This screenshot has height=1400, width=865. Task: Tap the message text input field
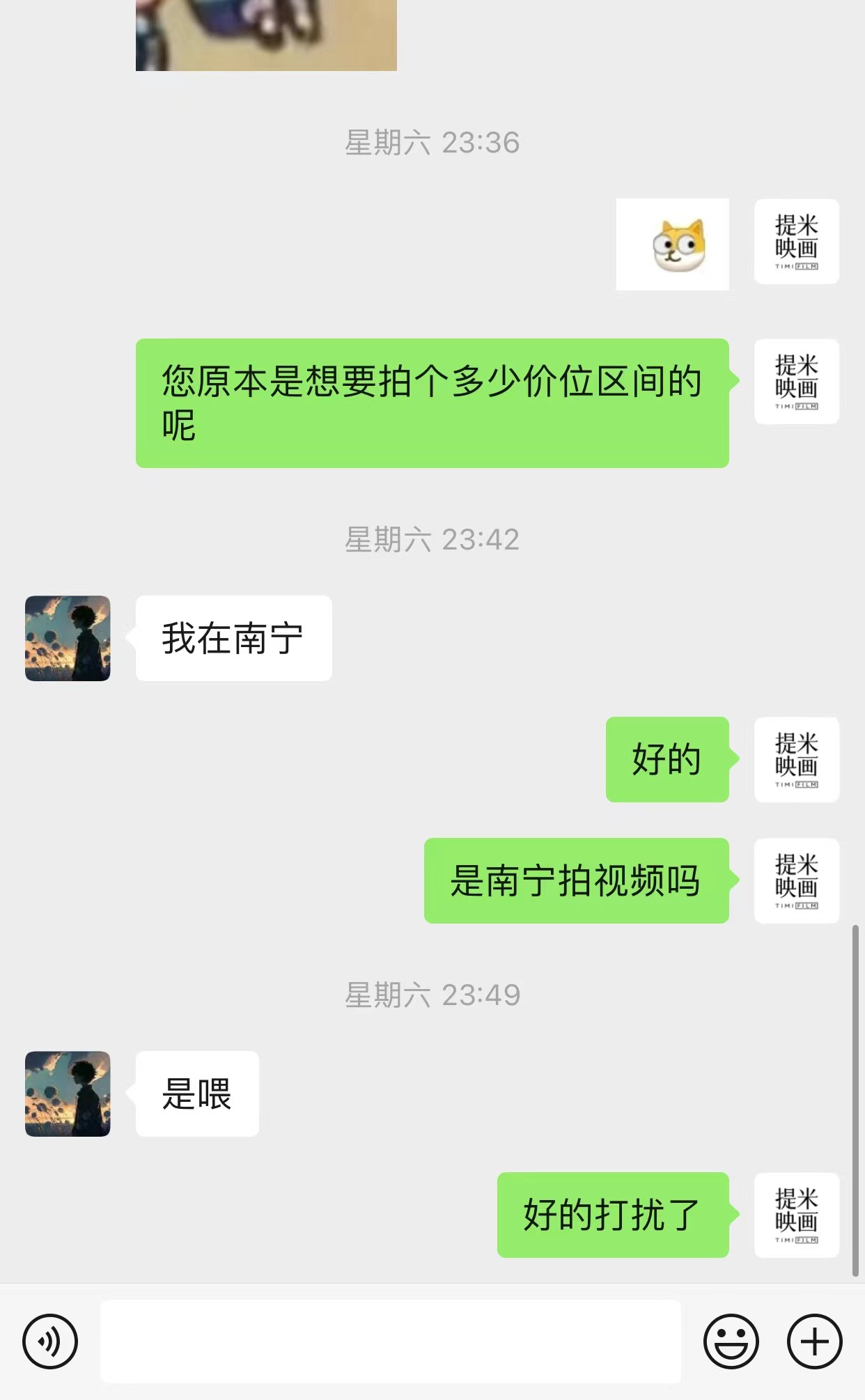391,1341
